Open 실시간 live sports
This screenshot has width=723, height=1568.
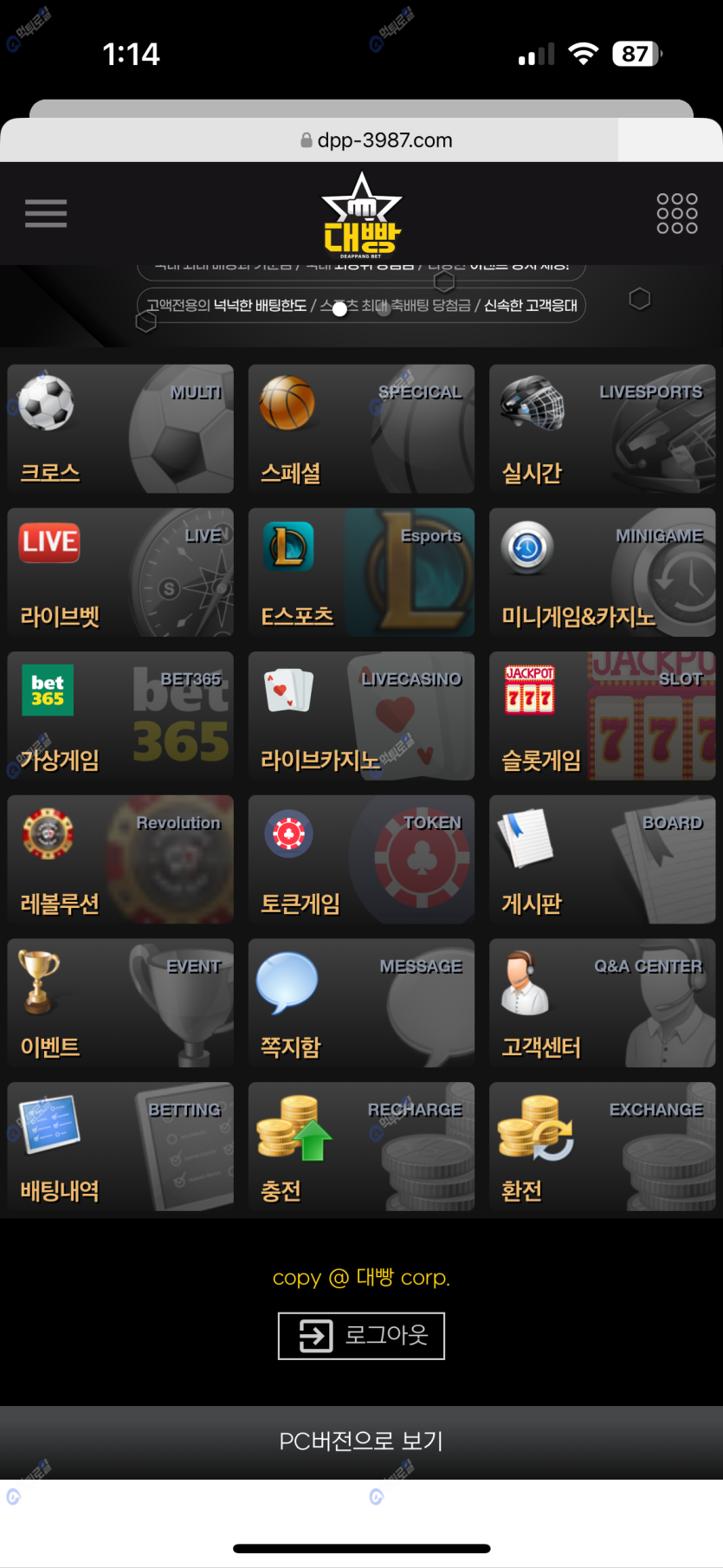pos(602,429)
